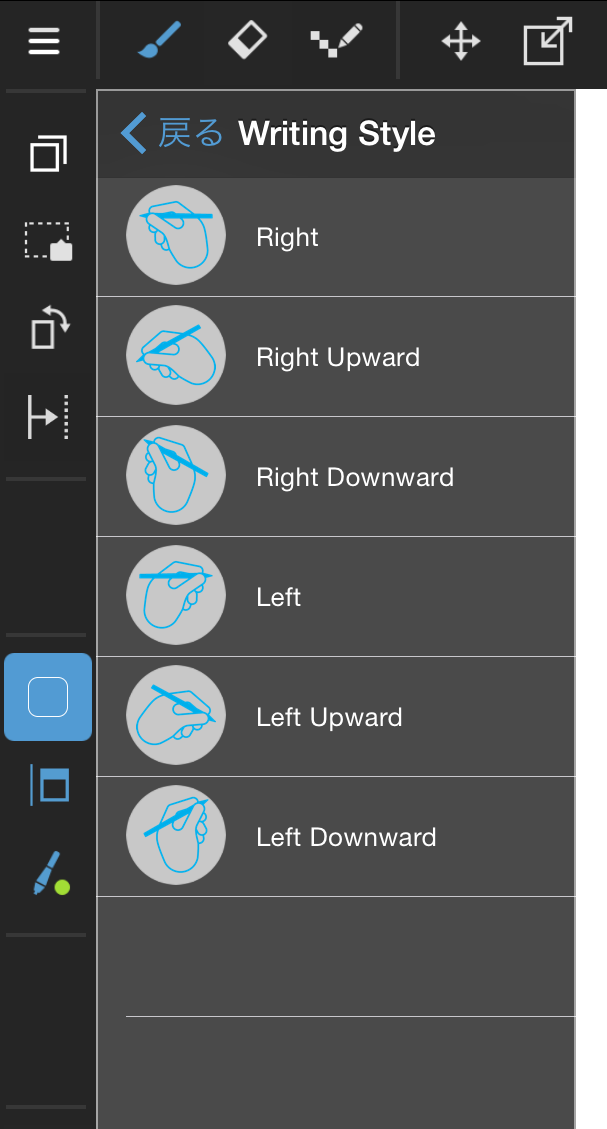
Task: Open the brush color icon with green dot
Action: click(x=51, y=873)
